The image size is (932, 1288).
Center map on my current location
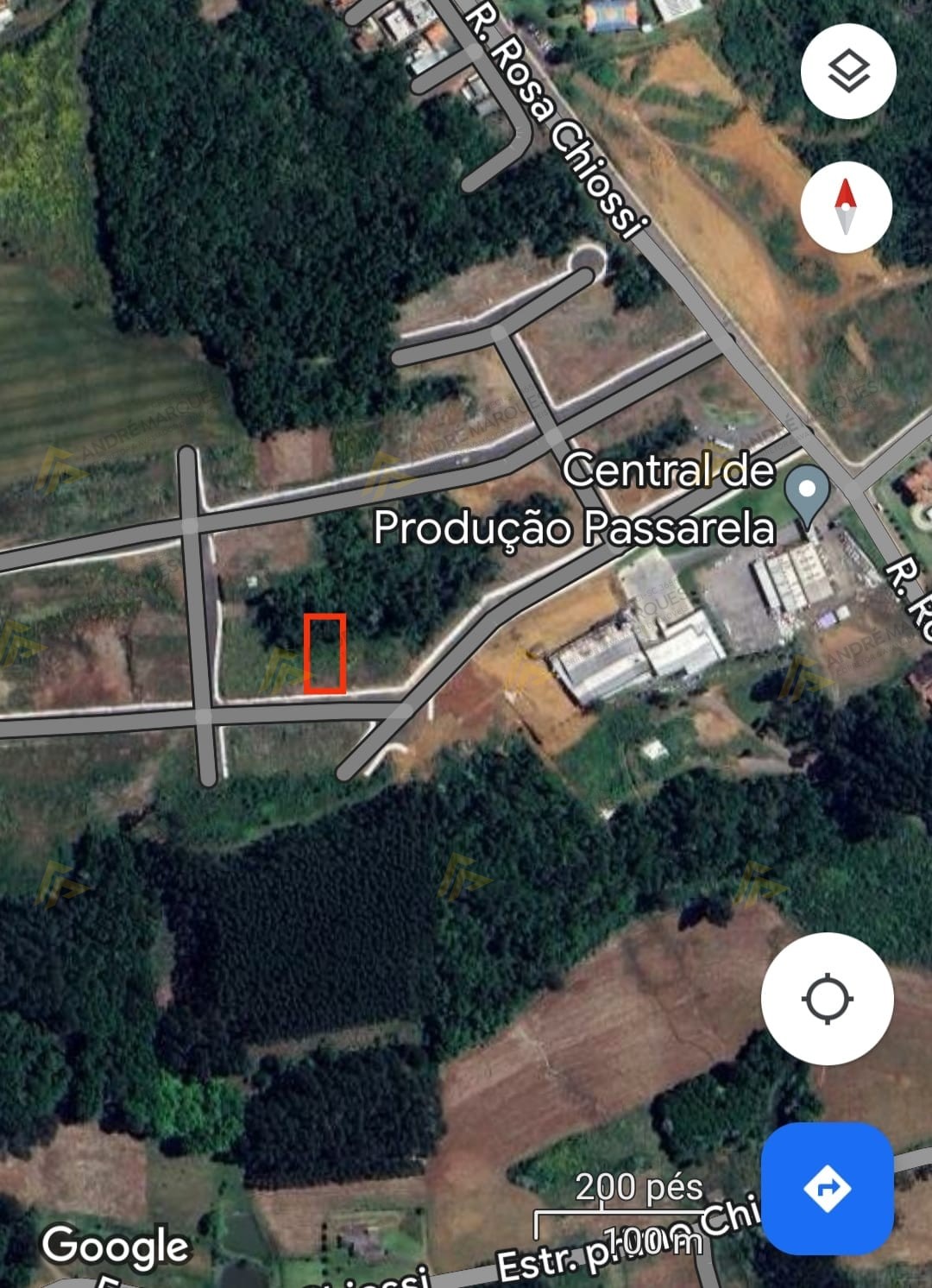[x=827, y=999]
